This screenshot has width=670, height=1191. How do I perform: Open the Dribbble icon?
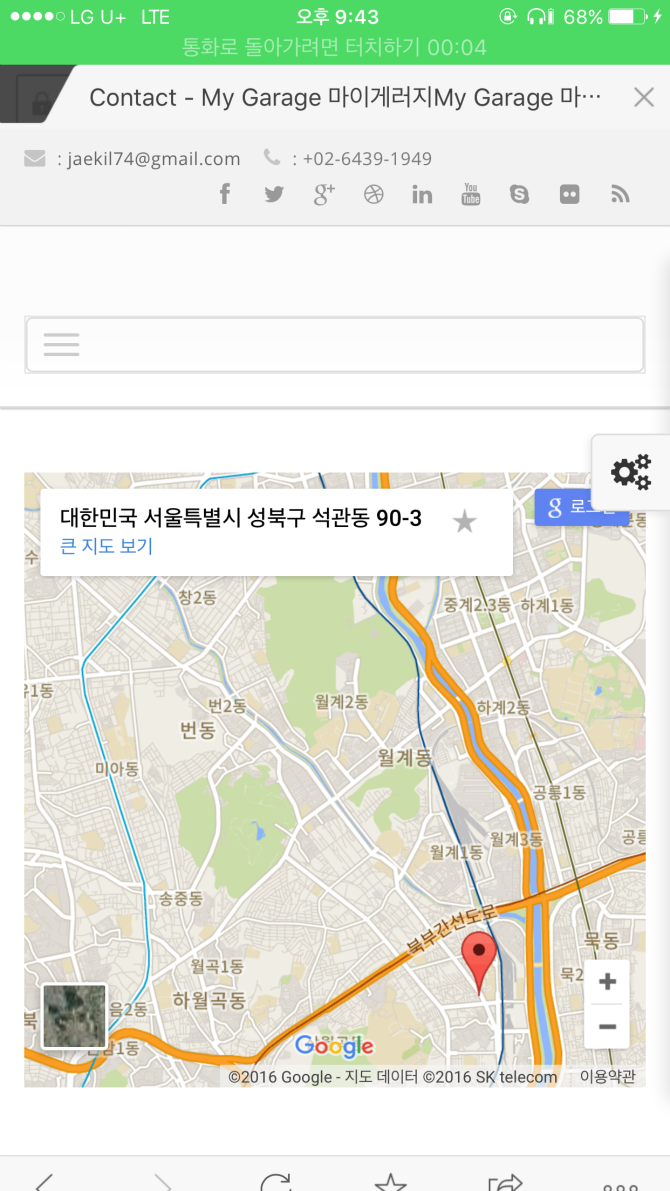pyautogui.click(x=373, y=194)
